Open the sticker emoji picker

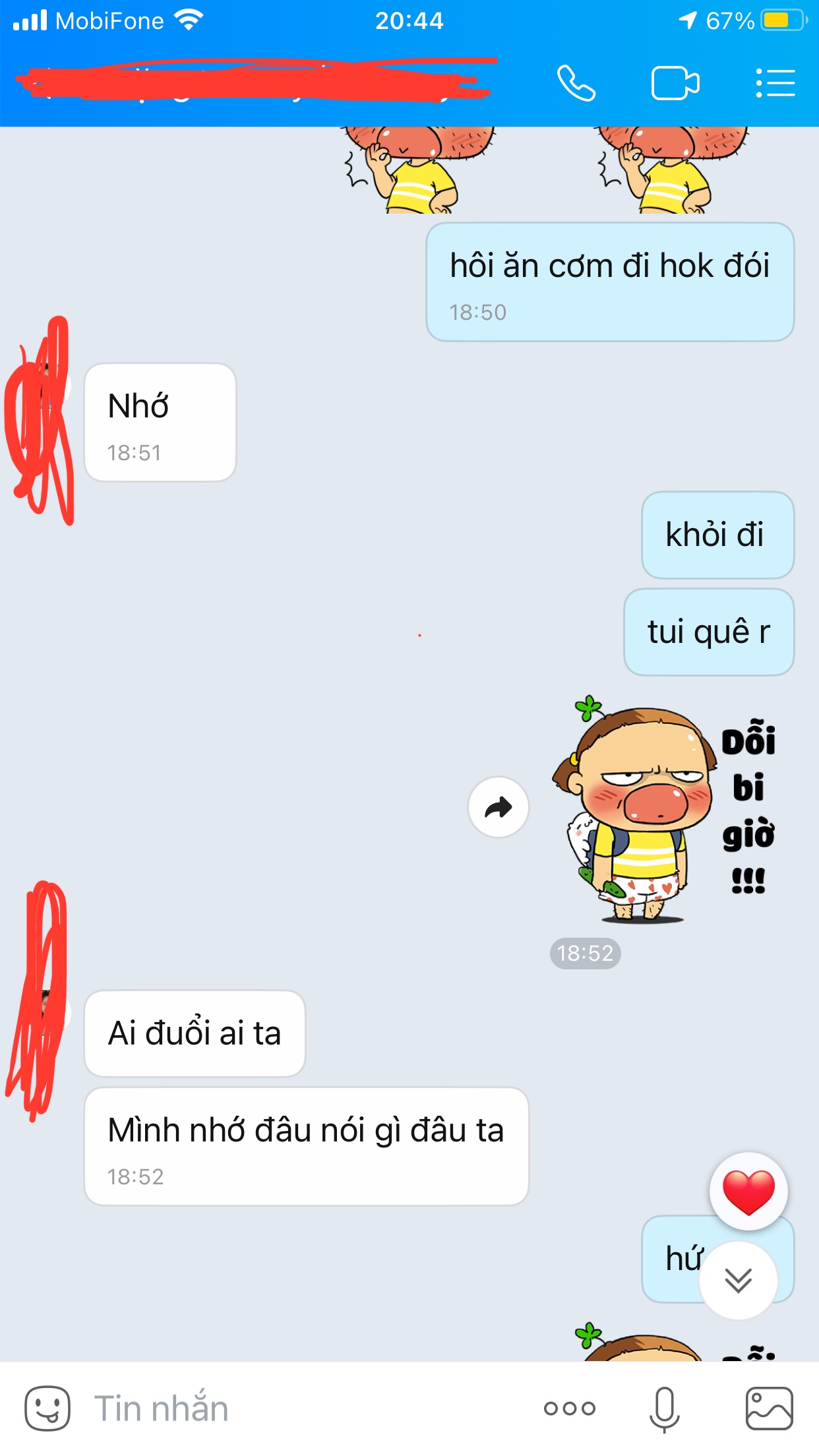[x=47, y=1409]
